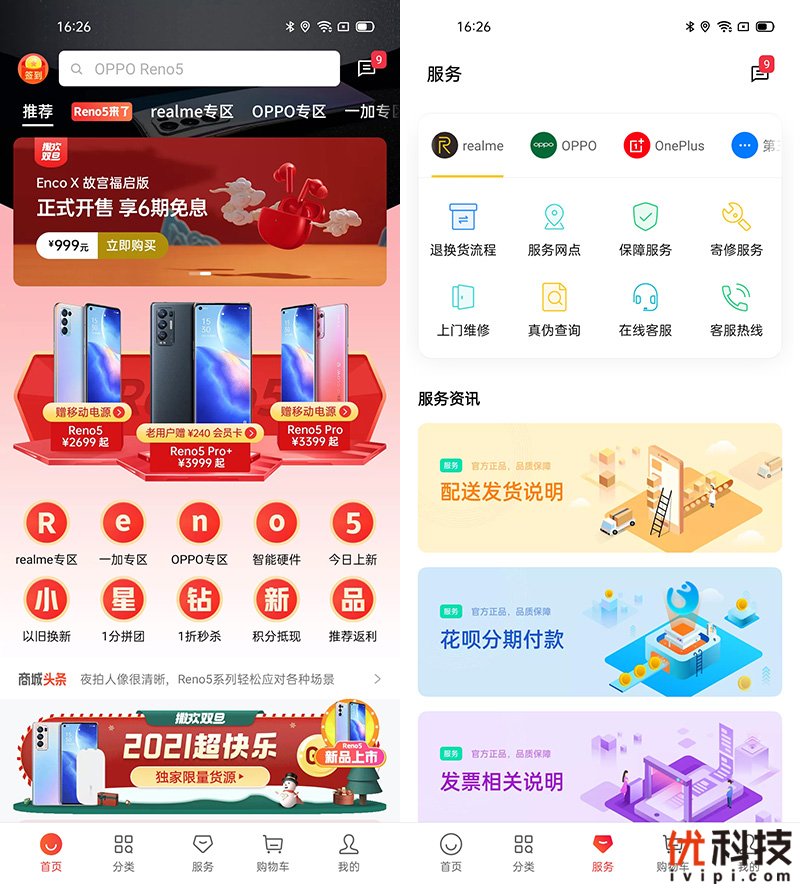Tap 立即购买 on the Enco X banner

tap(131, 246)
